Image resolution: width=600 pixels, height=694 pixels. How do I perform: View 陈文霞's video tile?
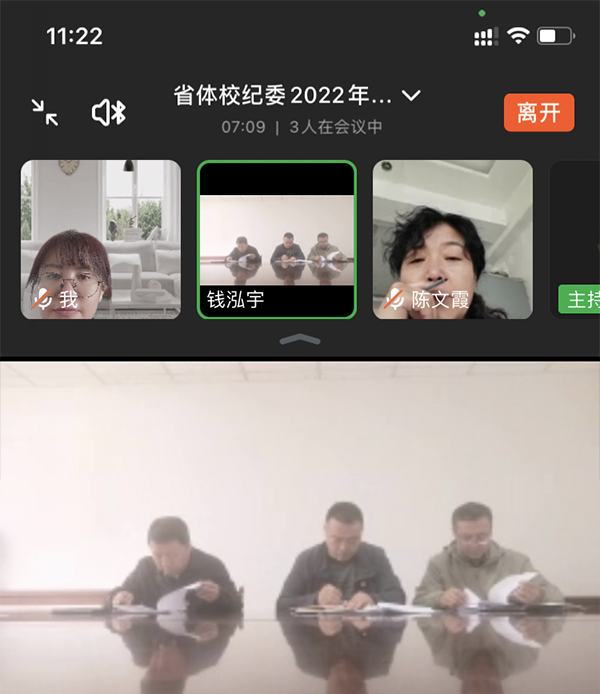[453, 239]
